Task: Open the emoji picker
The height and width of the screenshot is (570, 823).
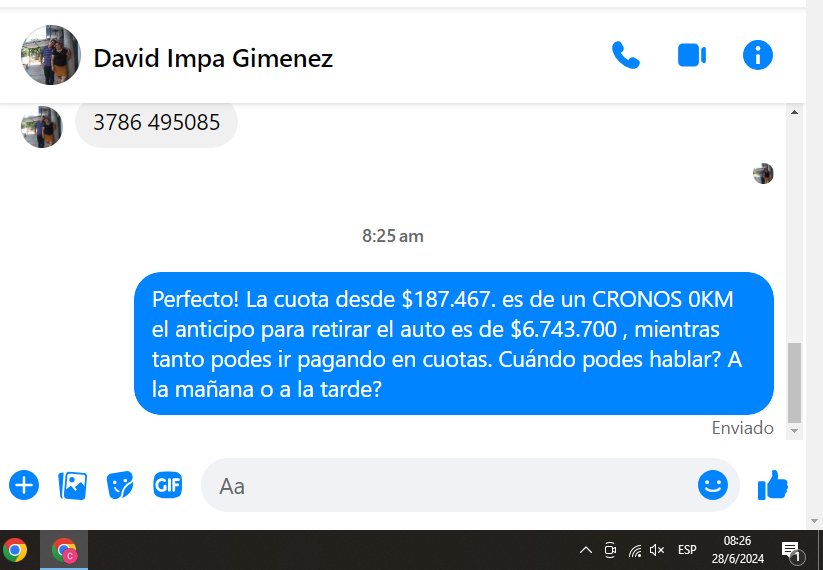Action: tap(713, 486)
